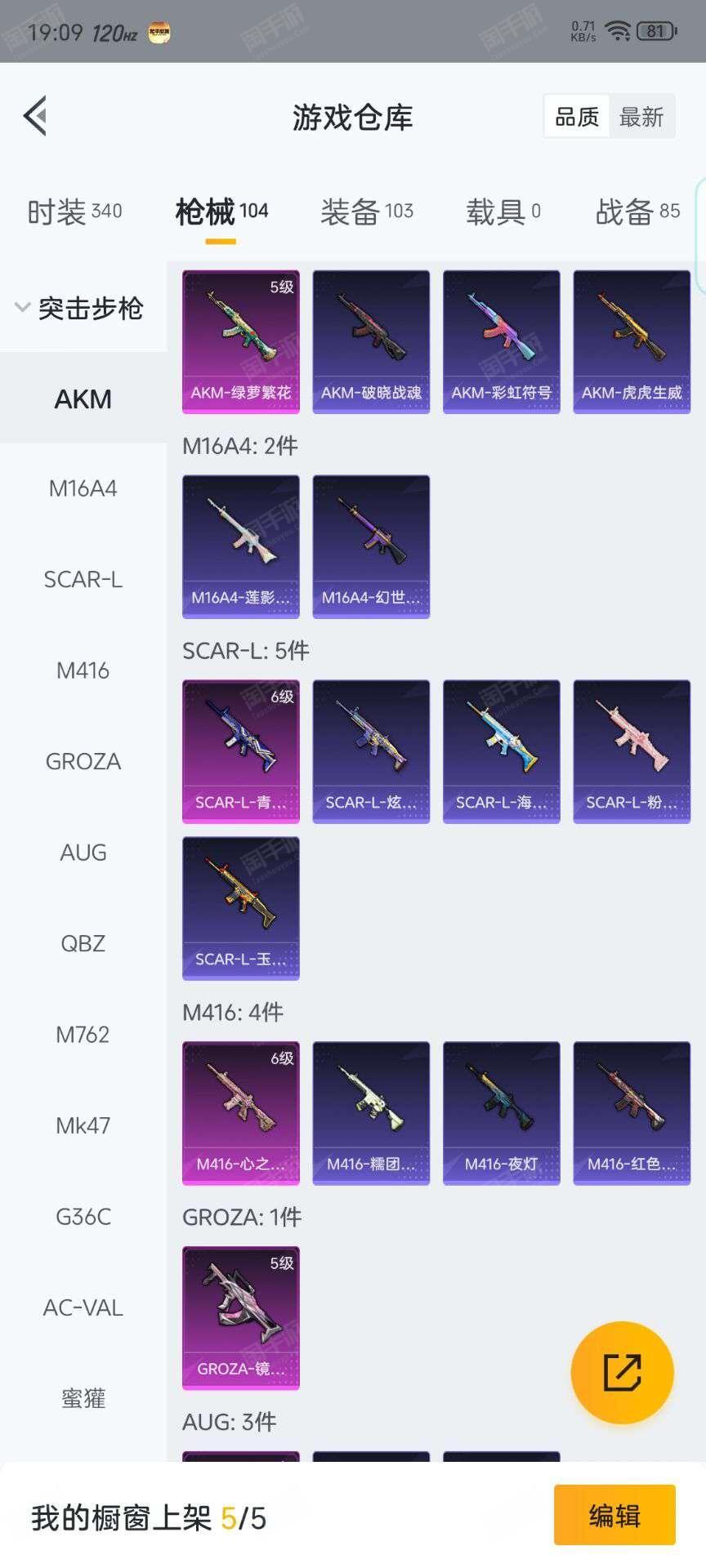Select GROZA in the side list
Image resolution: width=706 pixels, height=1568 pixels.
(x=83, y=761)
